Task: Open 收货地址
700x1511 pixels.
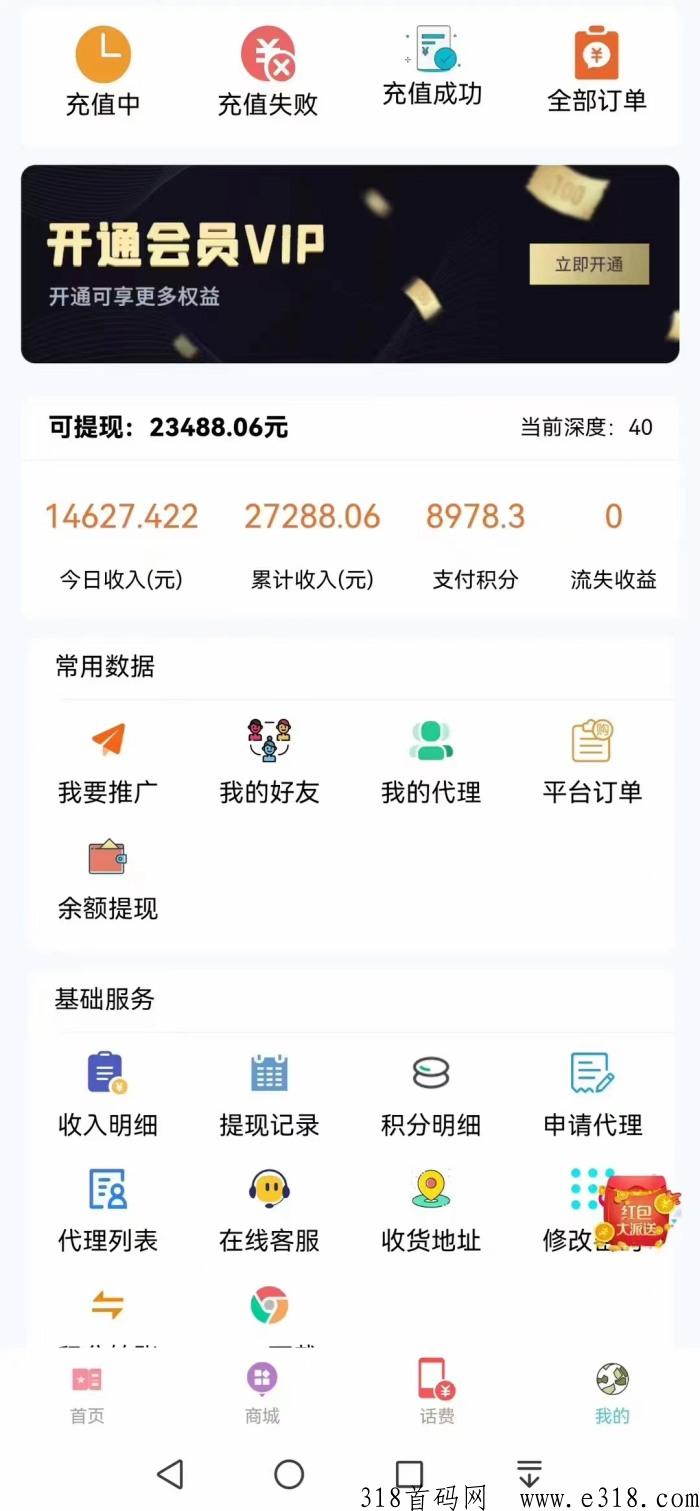Action: tap(431, 1209)
